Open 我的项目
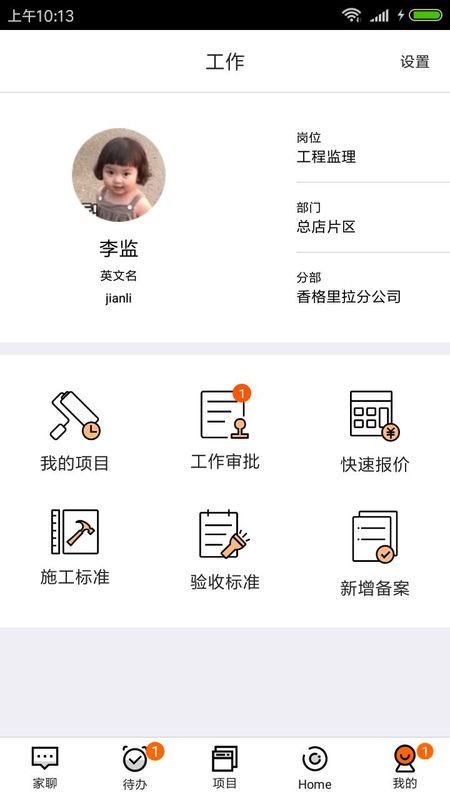The height and width of the screenshot is (800, 450). tap(74, 431)
